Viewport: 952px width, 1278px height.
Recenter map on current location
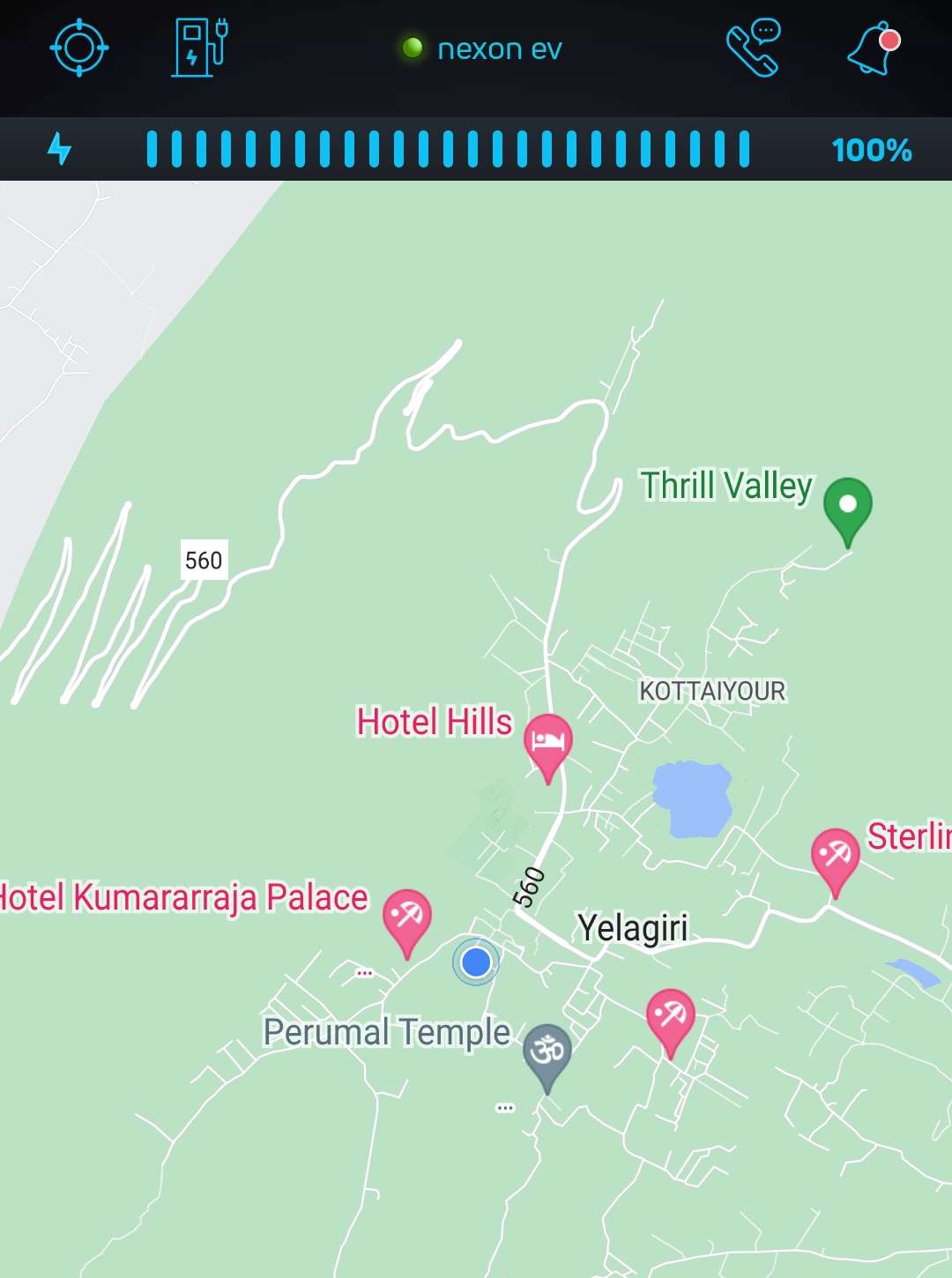coord(79,48)
